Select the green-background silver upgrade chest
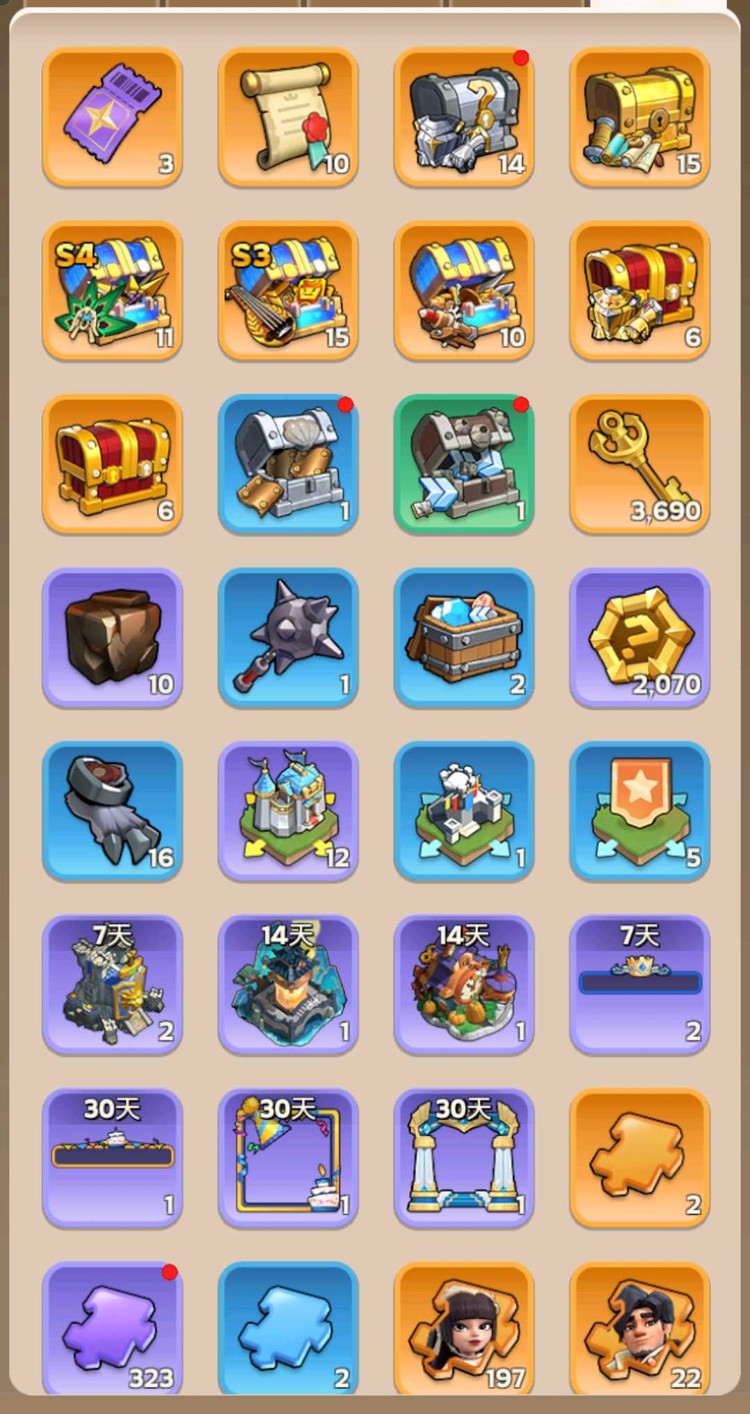 [x=464, y=464]
